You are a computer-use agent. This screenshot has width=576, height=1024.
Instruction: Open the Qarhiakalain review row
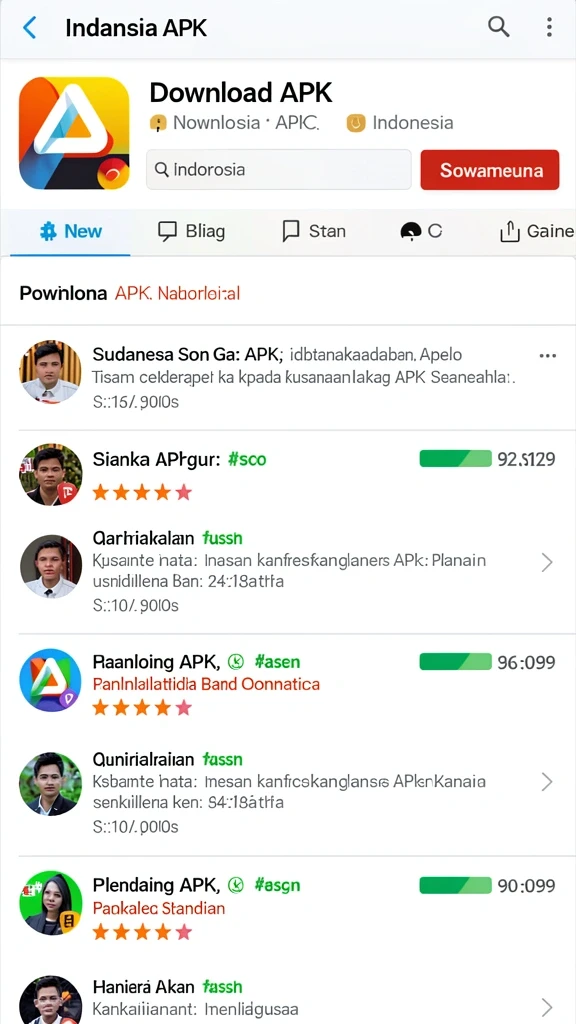(x=287, y=571)
